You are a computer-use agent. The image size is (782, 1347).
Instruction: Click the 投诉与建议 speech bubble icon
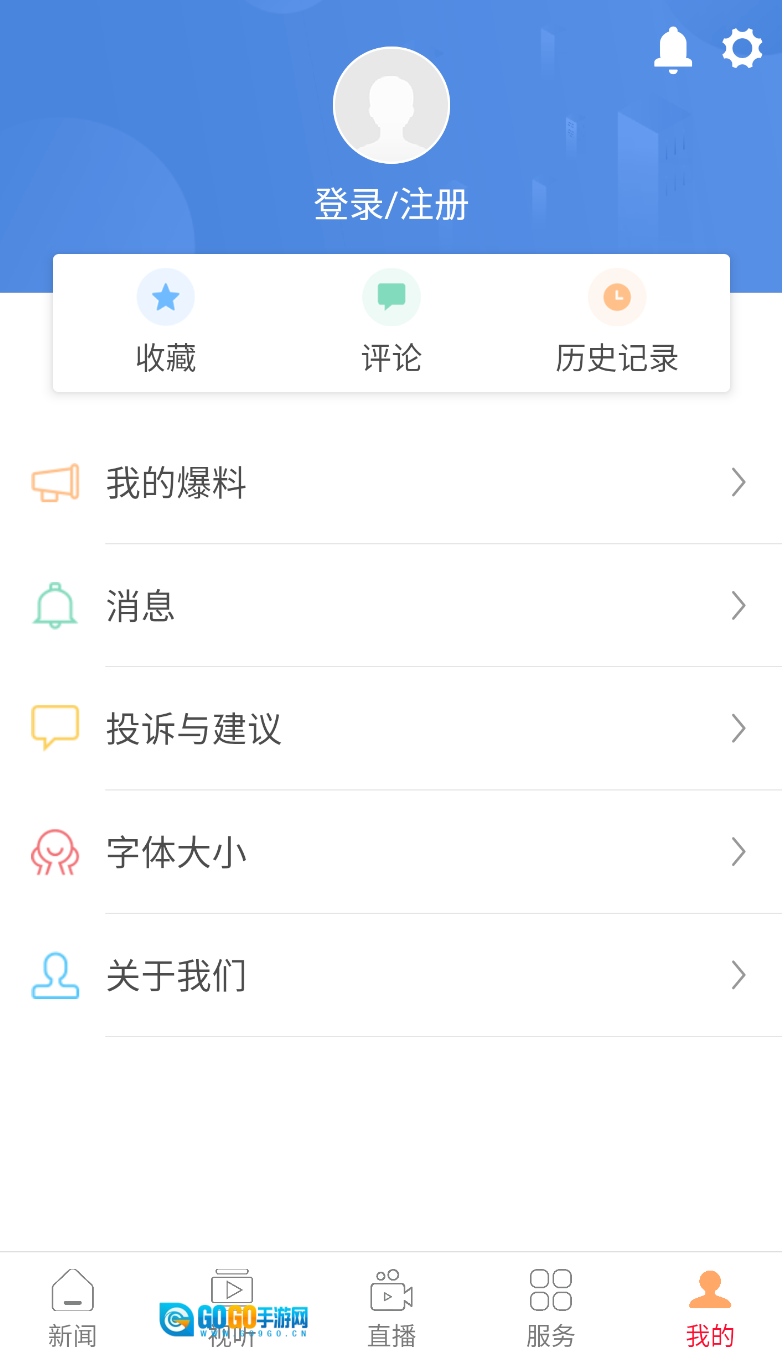[55, 729]
